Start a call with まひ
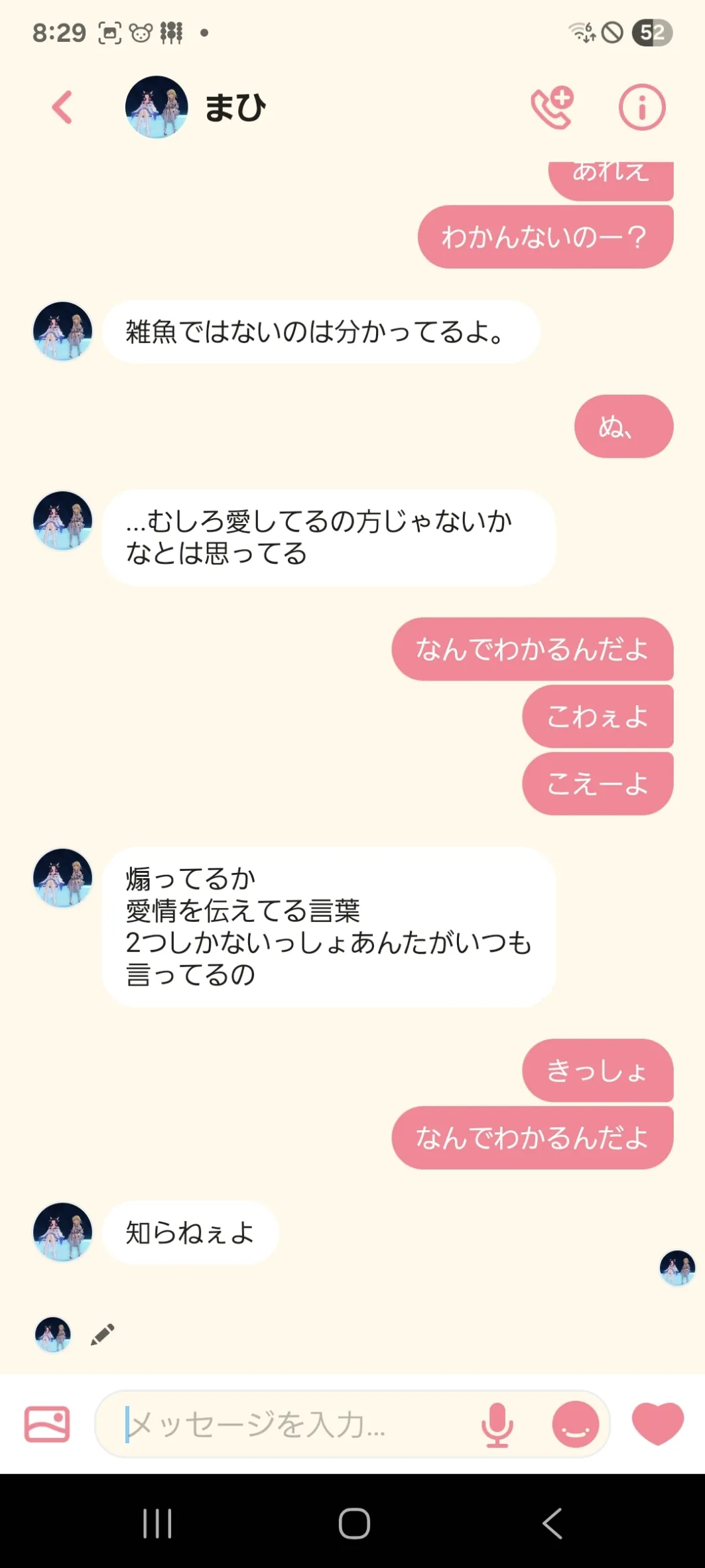Viewport: 705px width, 1568px height. [x=552, y=107]
